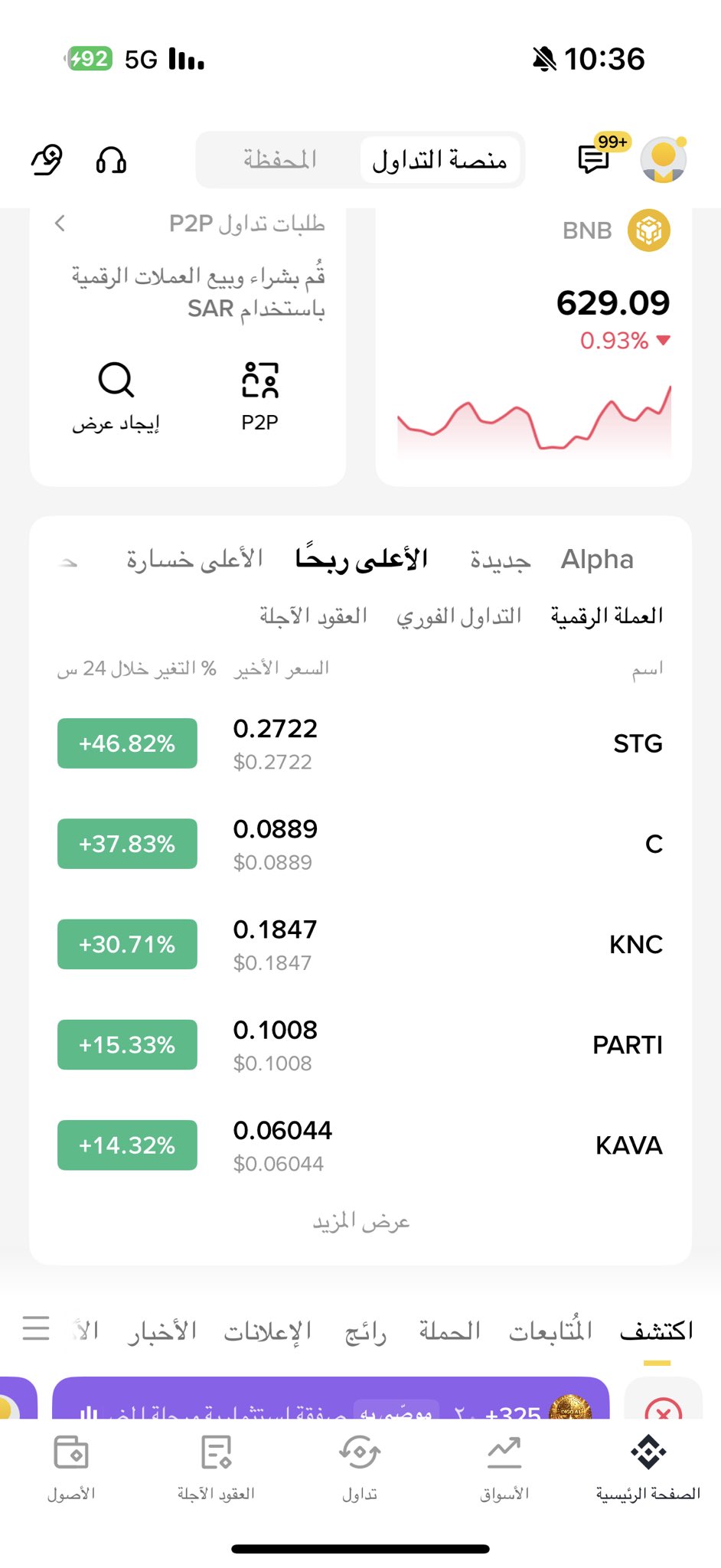Open the BNB price card
Screen dimensions: 721x1568
pyautogui.click(x=533, y=345)
